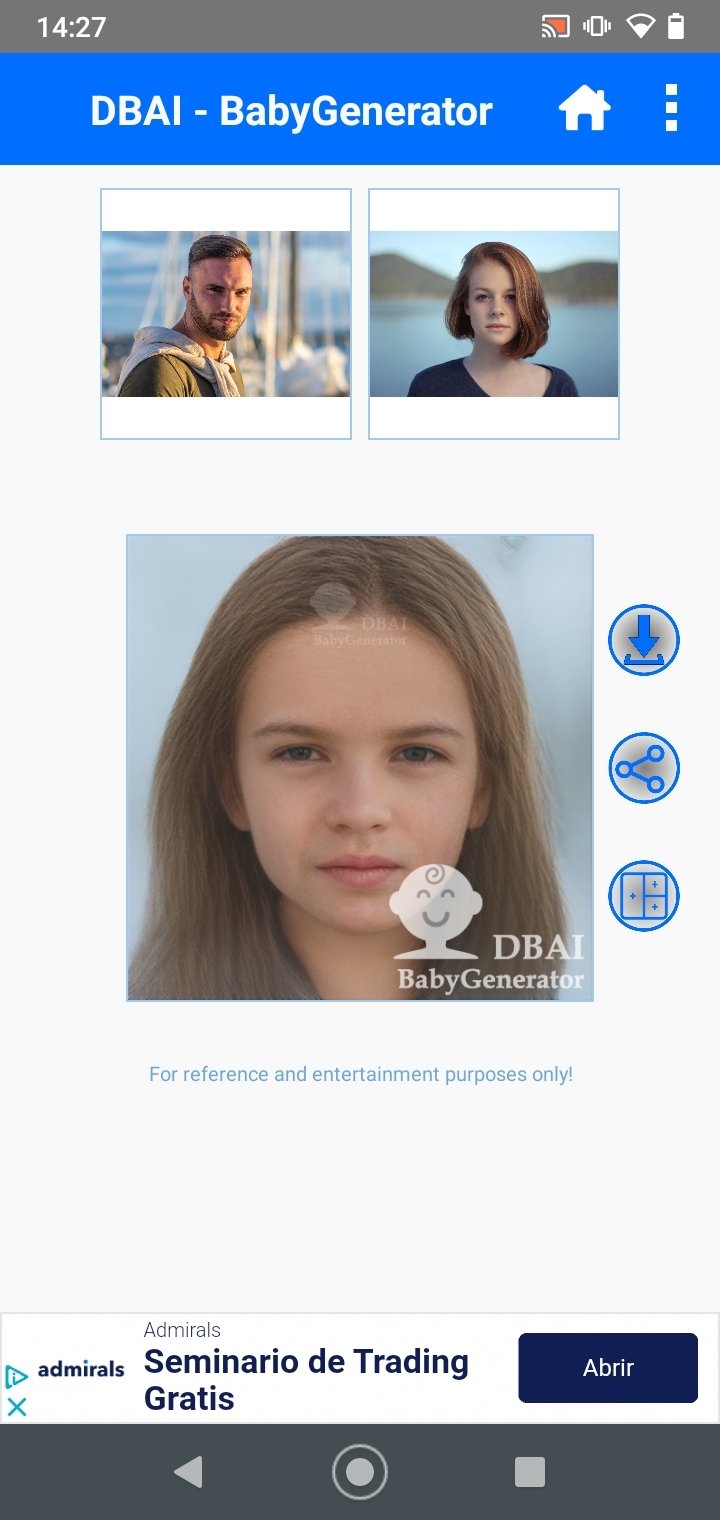Share the generated baby image
The width and height of the screenshot is (720, 1520).
pyautogui.click(x=644, y=768)
